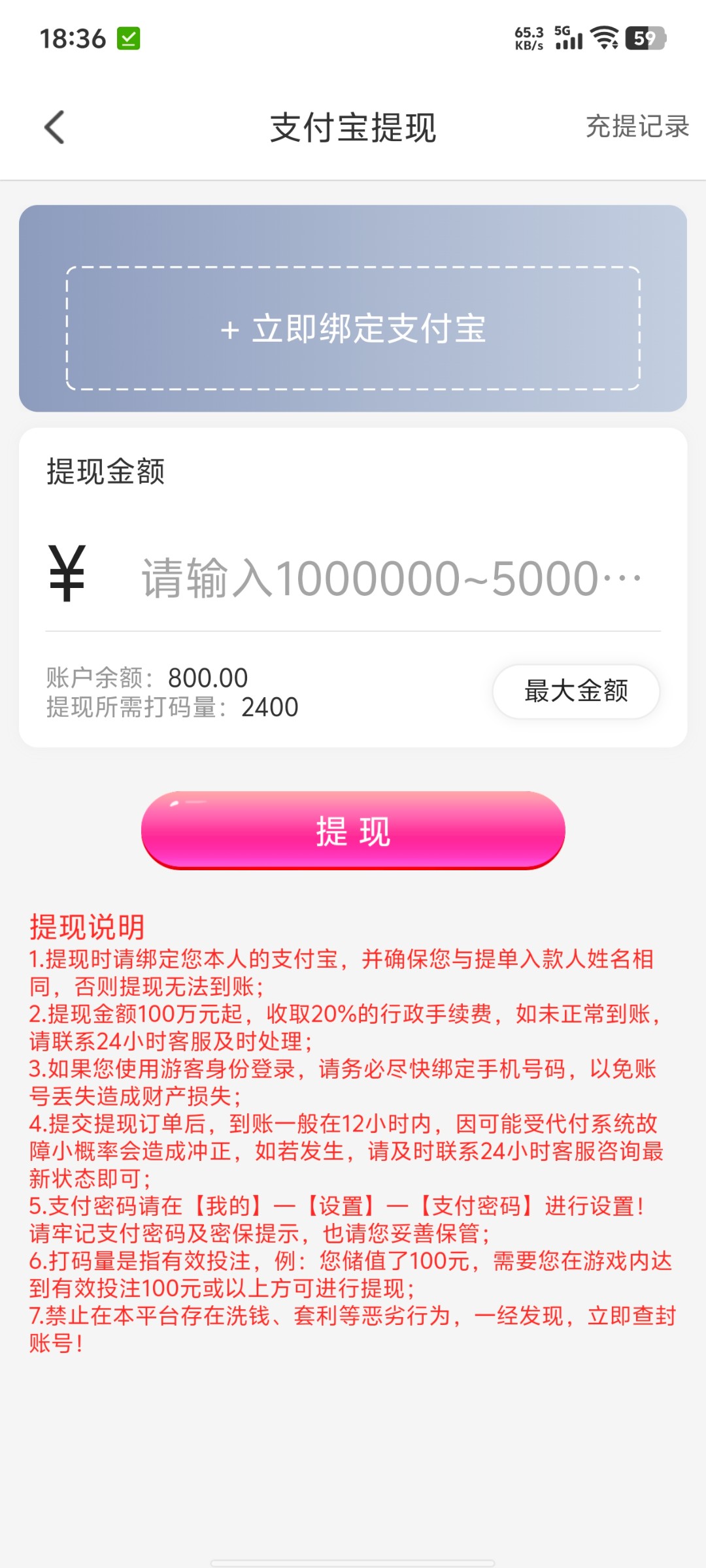
Task: Select 最大金额 to fill the maximum amount
Action: pyautogui.click(x=576, y=691)
